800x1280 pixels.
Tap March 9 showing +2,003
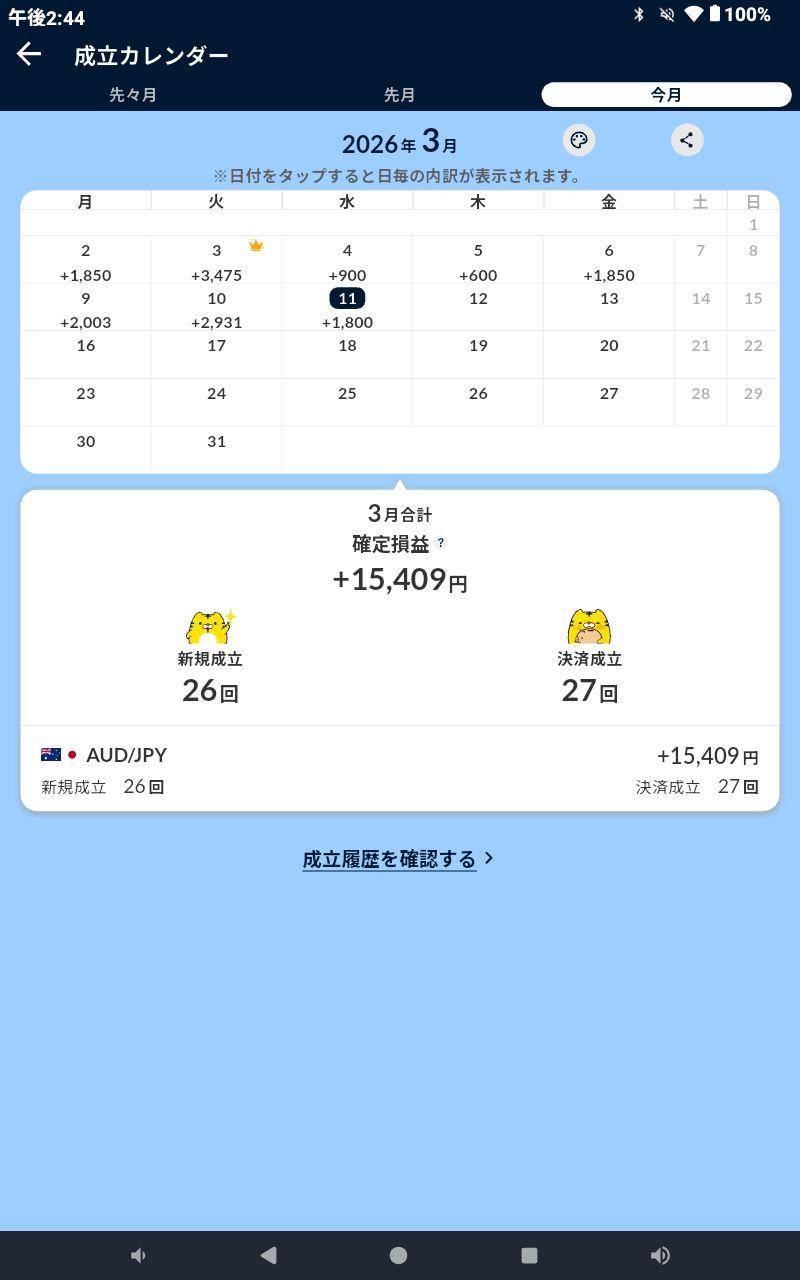86,310
